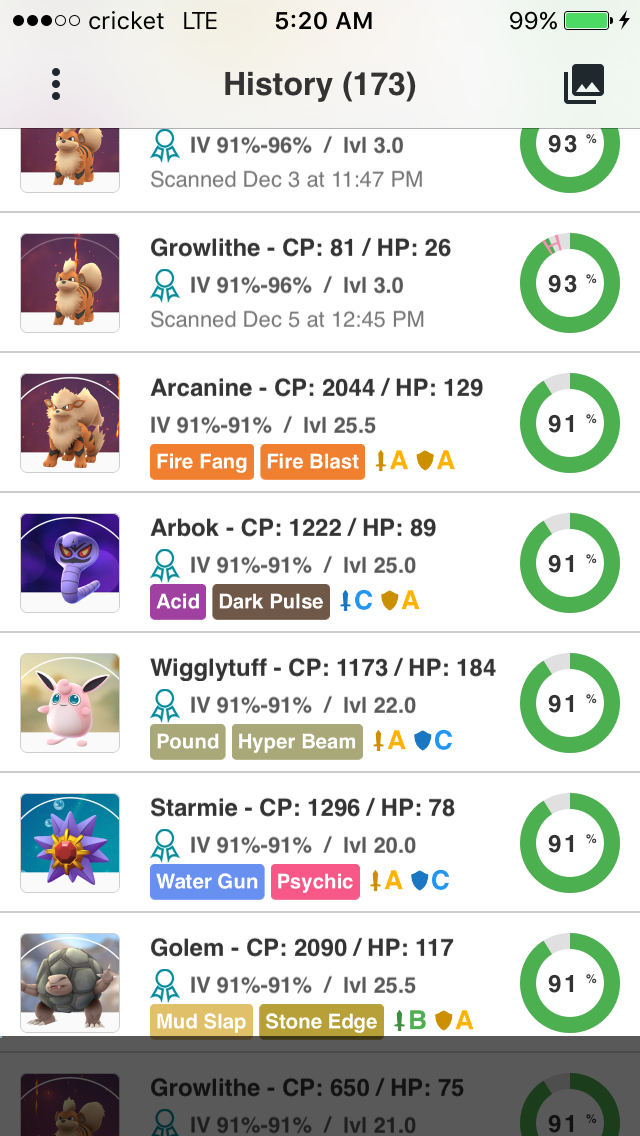Select the Wigglytuff CP 1173 entry

[x=320, y=703]
